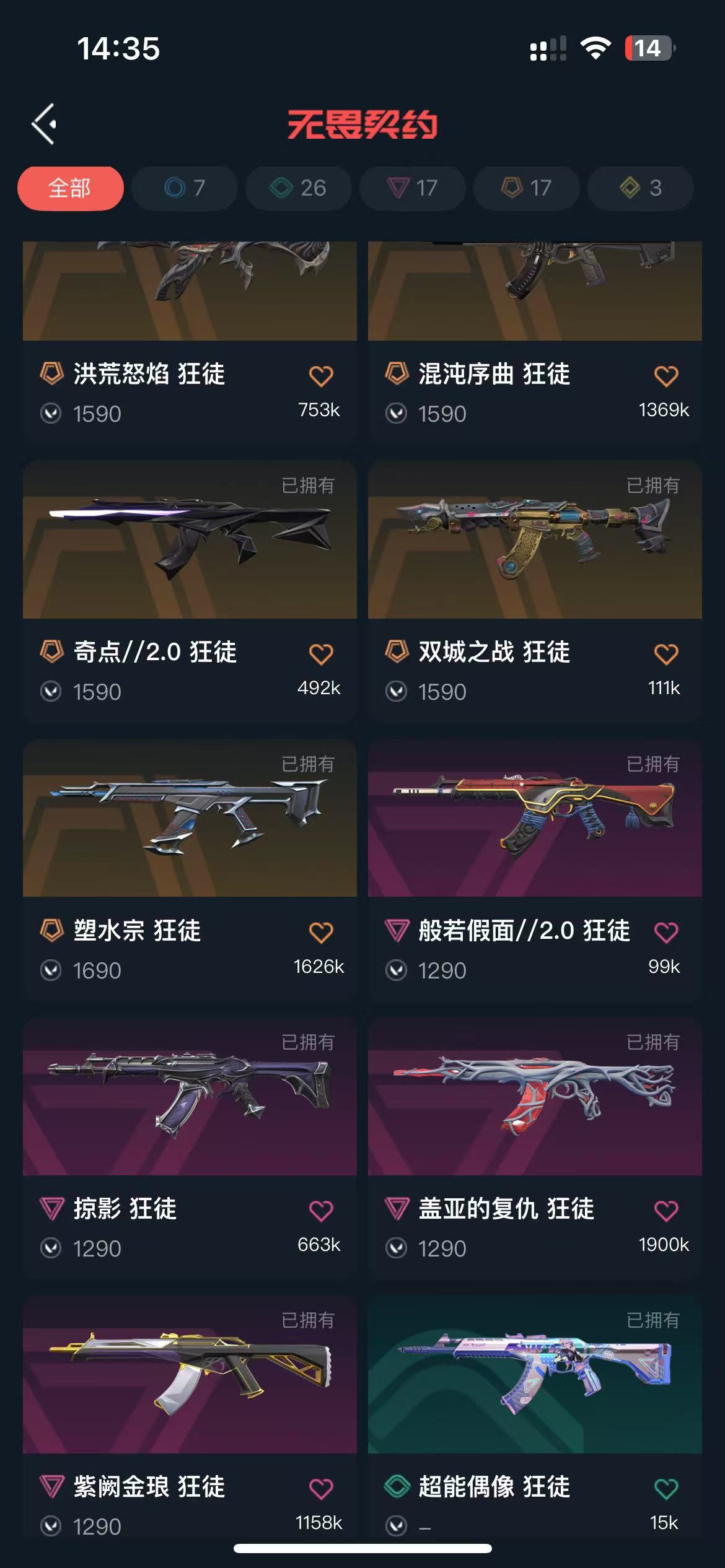Filter by the yellow-diamond tier showing 3
This screenshot has width=725, height=1568.
[641, 188]
